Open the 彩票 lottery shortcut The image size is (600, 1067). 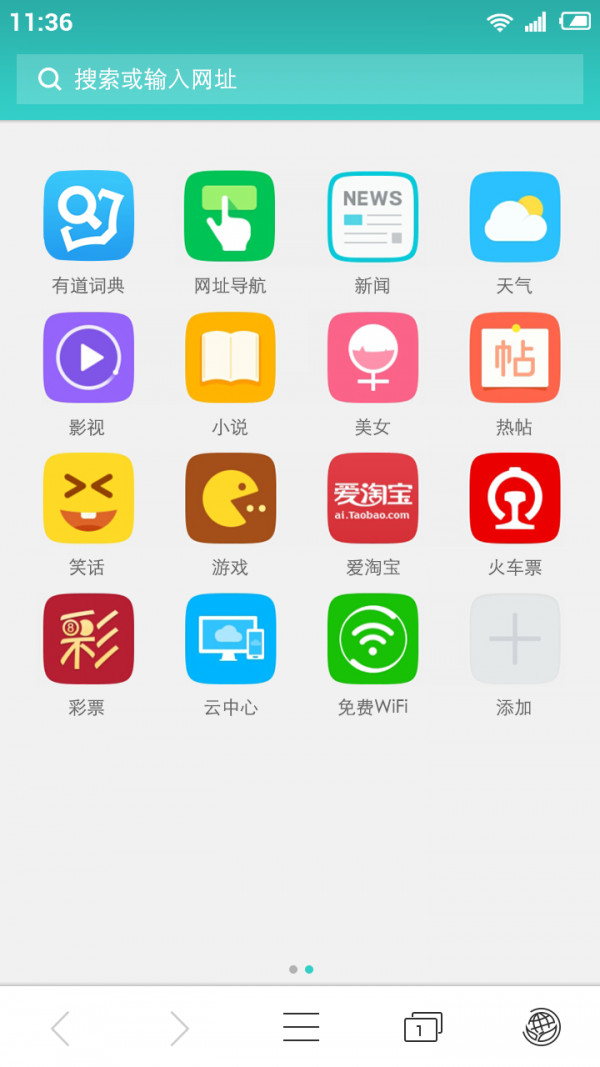pos(88,639)
